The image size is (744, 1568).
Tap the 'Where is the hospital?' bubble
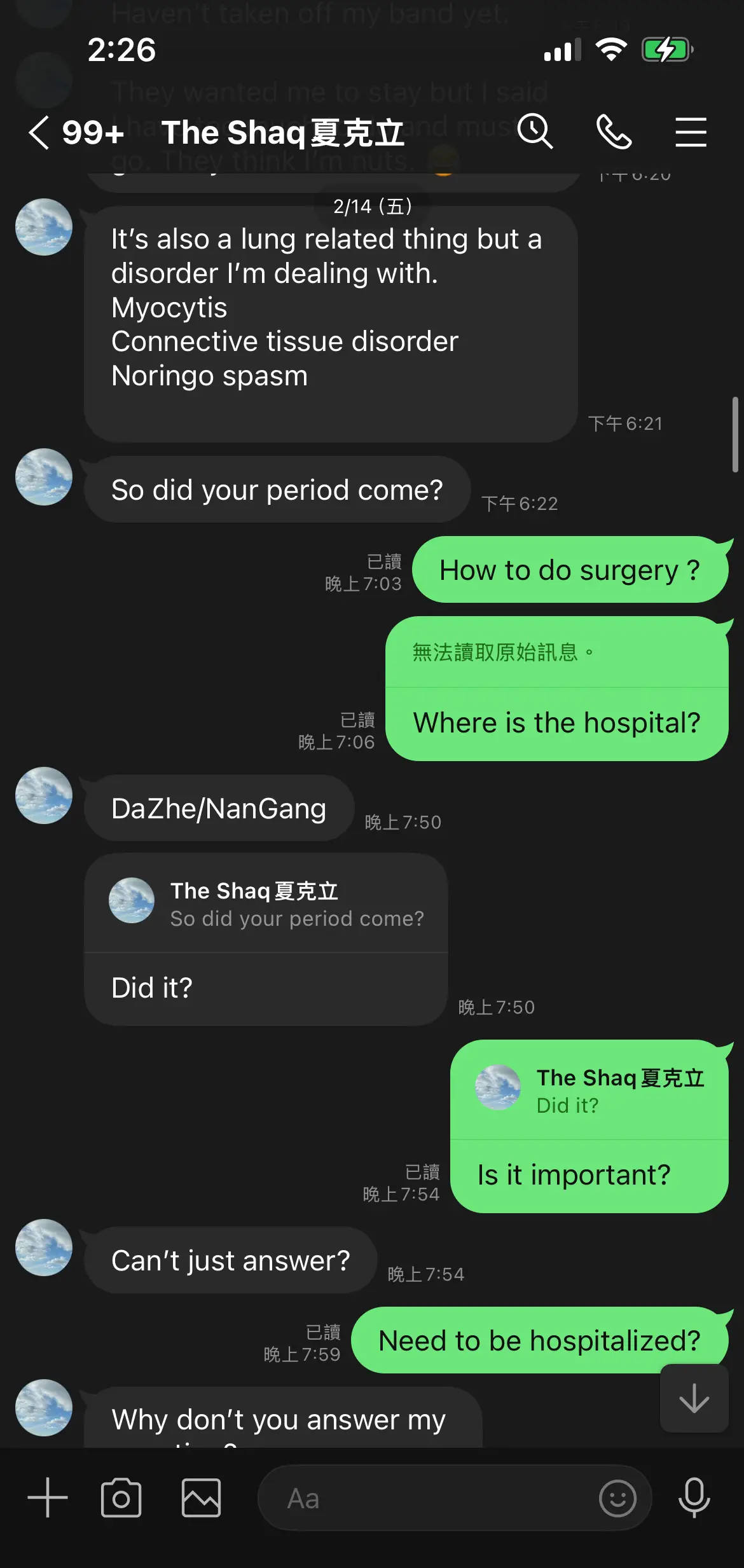pos(556,722)
